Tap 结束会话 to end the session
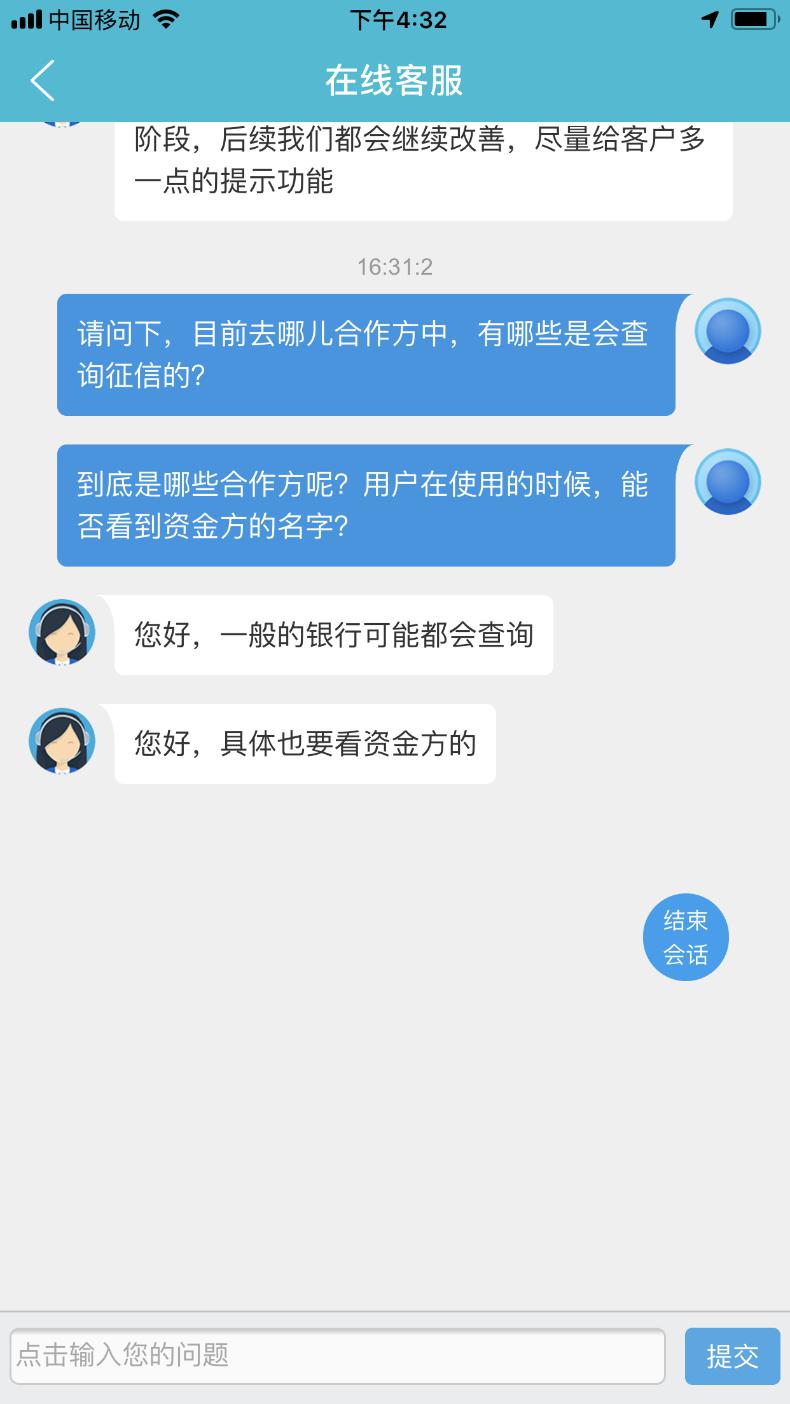The height and width of the screenshot is (1404, 790). point(685,937)
